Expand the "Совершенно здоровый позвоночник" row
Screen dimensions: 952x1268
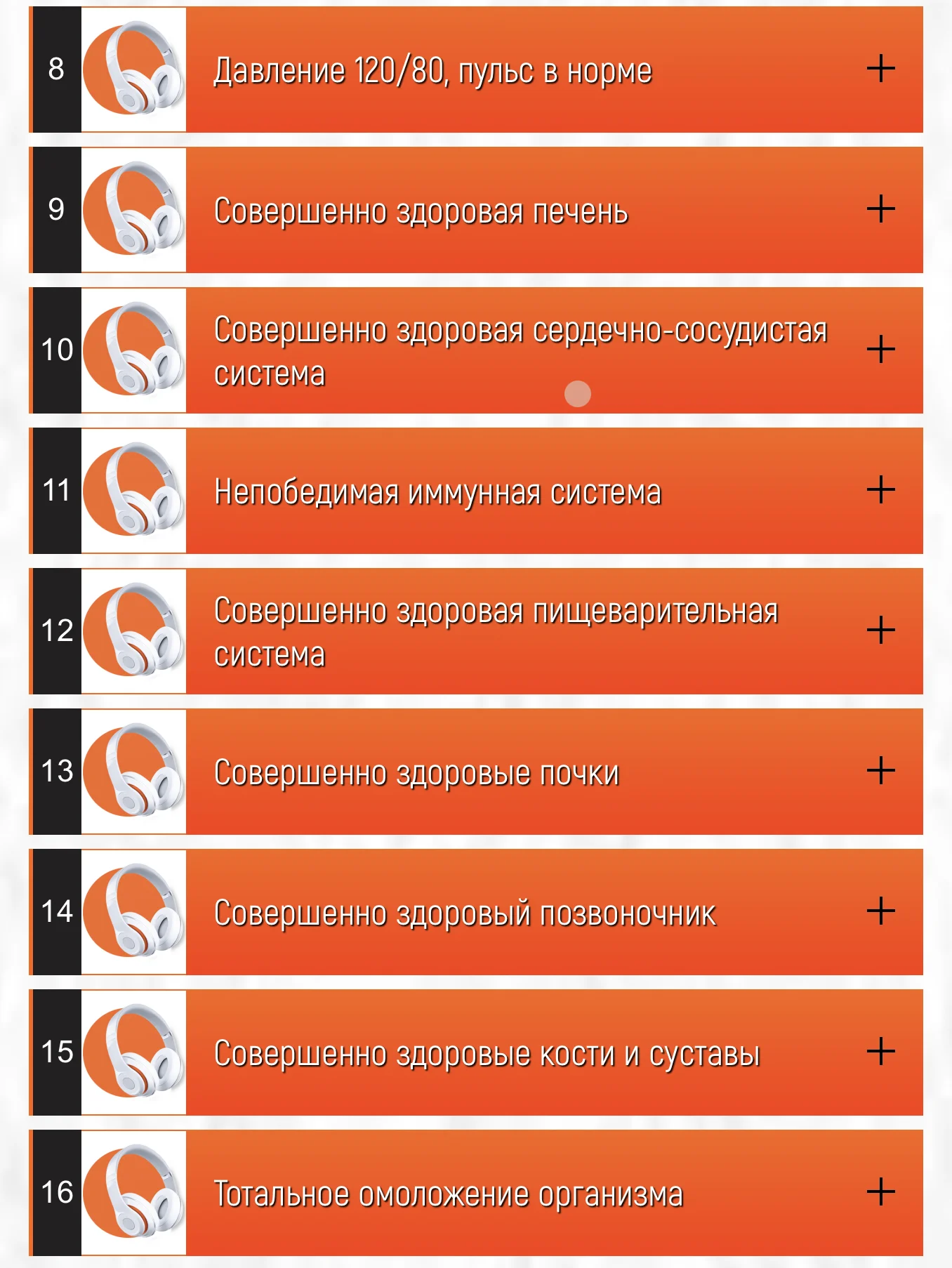[880, 911]
